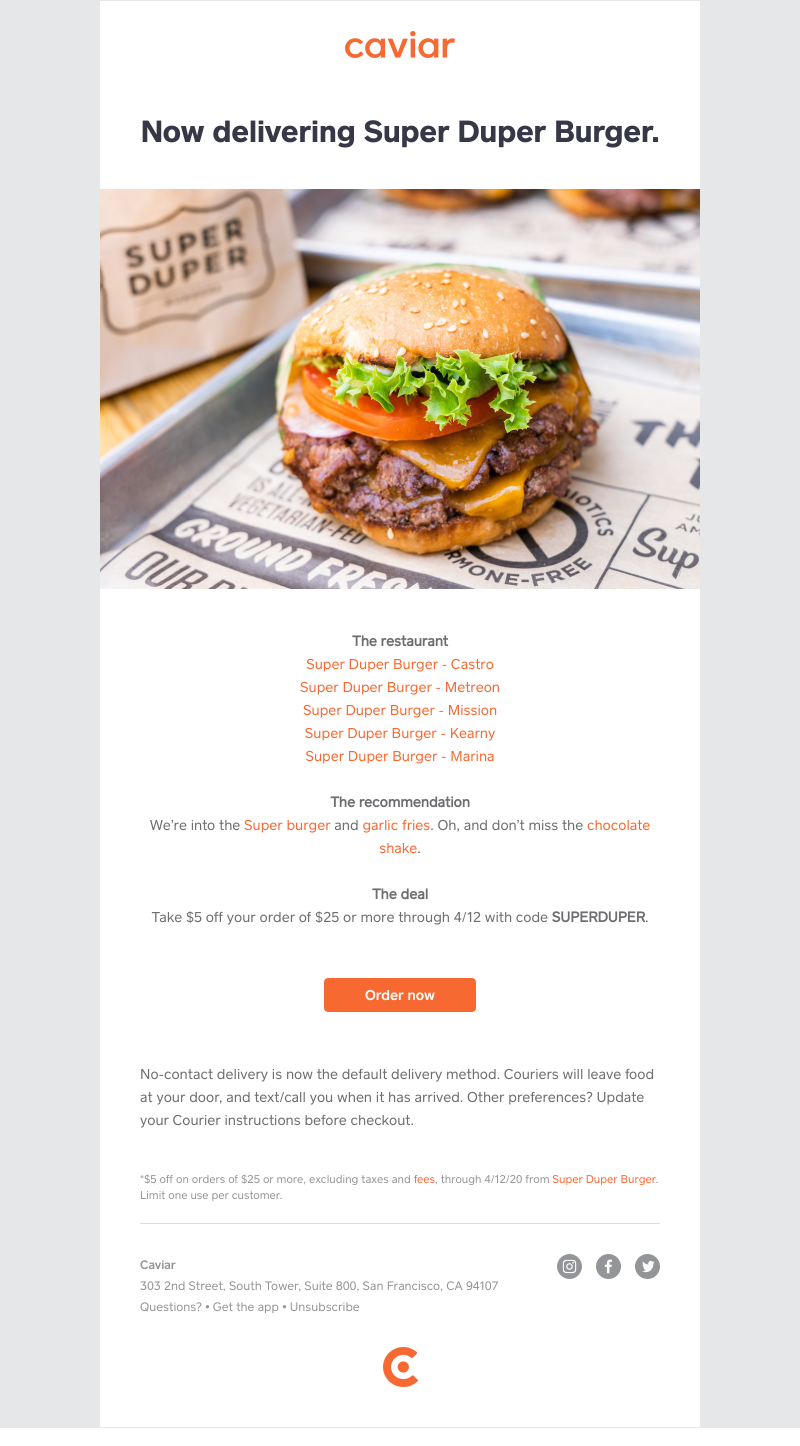Open the Super Duper Burger - Kearny link
Screen dimensions: 800x1446
tap(400, 733)
